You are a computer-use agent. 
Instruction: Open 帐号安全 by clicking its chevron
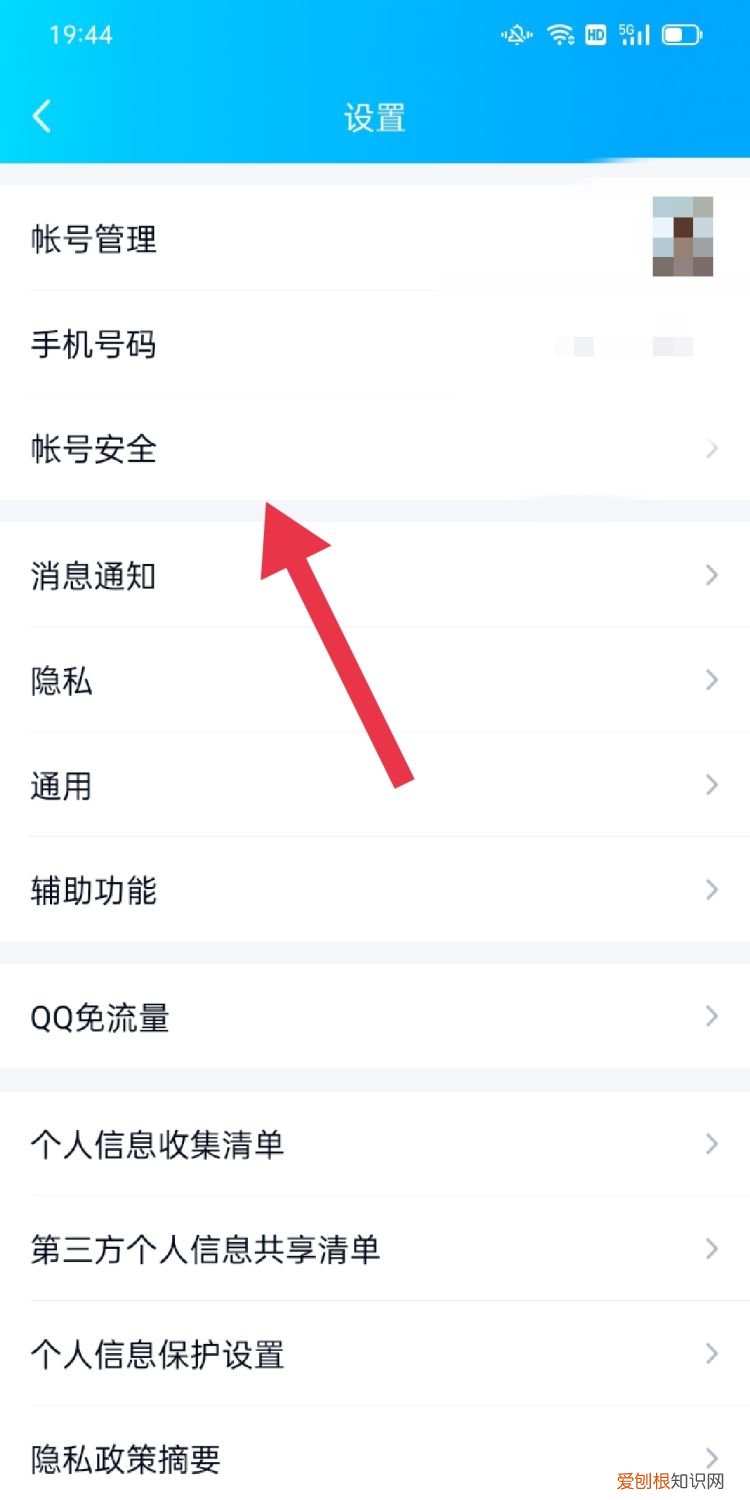[713, 450]
